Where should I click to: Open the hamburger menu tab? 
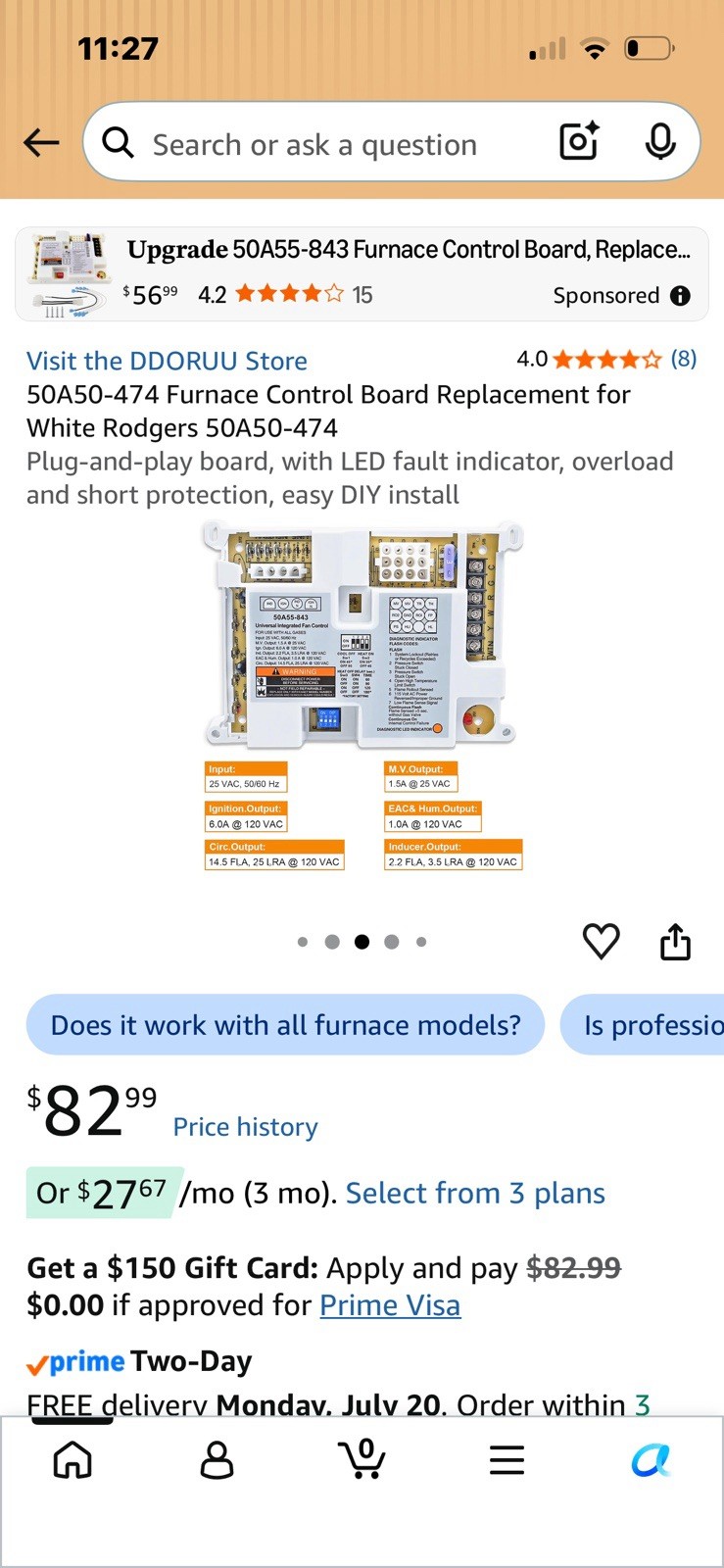tap(507, 1460)
